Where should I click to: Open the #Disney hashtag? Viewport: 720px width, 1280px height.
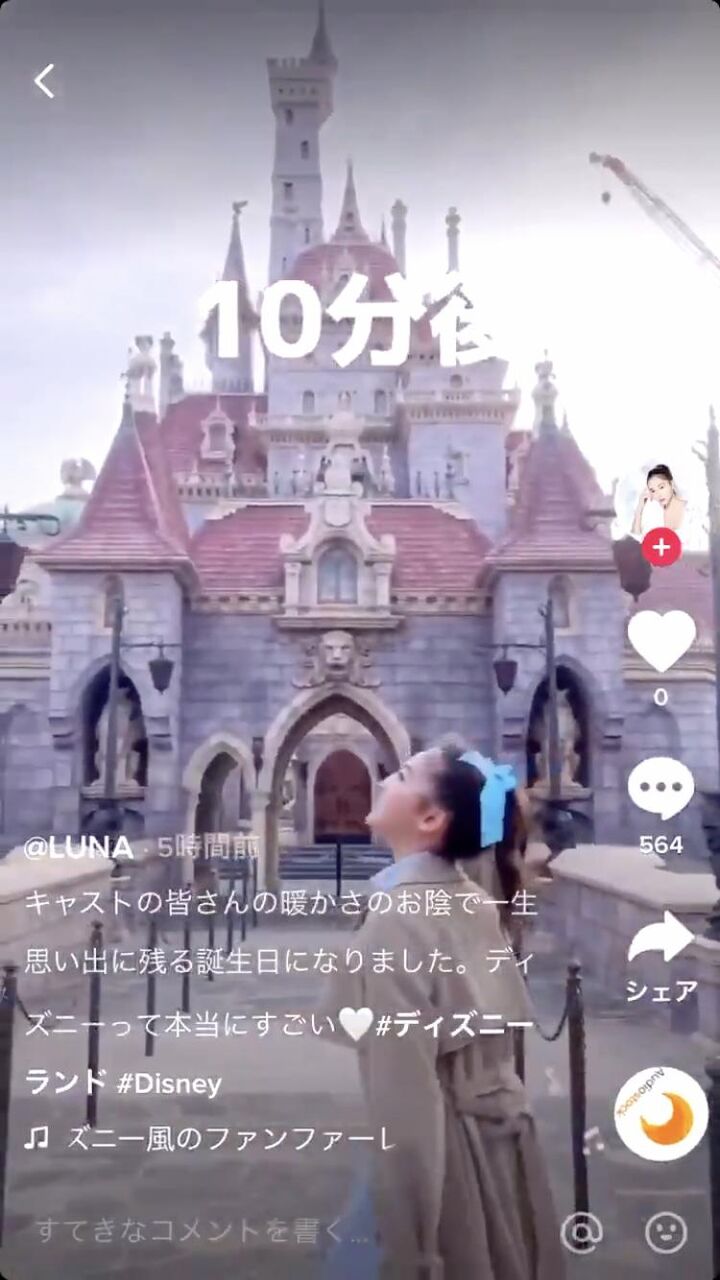pyautogui.click(x=169, y=1084)
